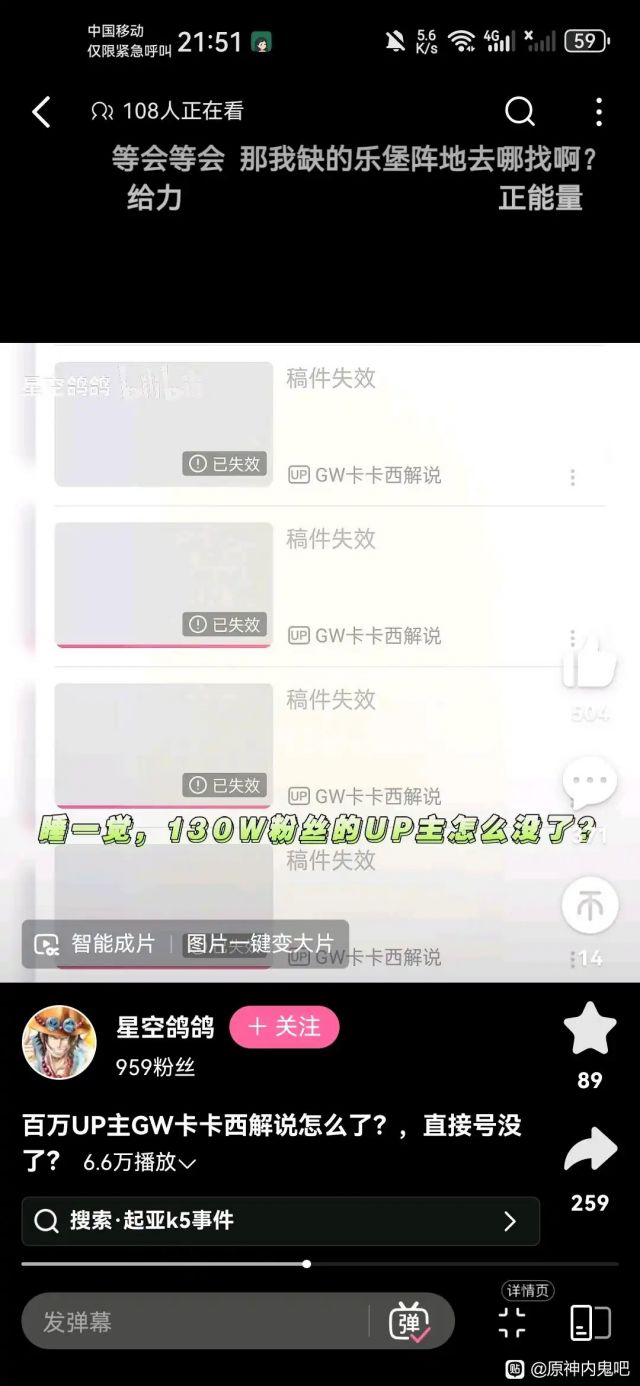Favorite the video with the star icon
The width and height of the screenshot is (640, 1386).
590,1031
